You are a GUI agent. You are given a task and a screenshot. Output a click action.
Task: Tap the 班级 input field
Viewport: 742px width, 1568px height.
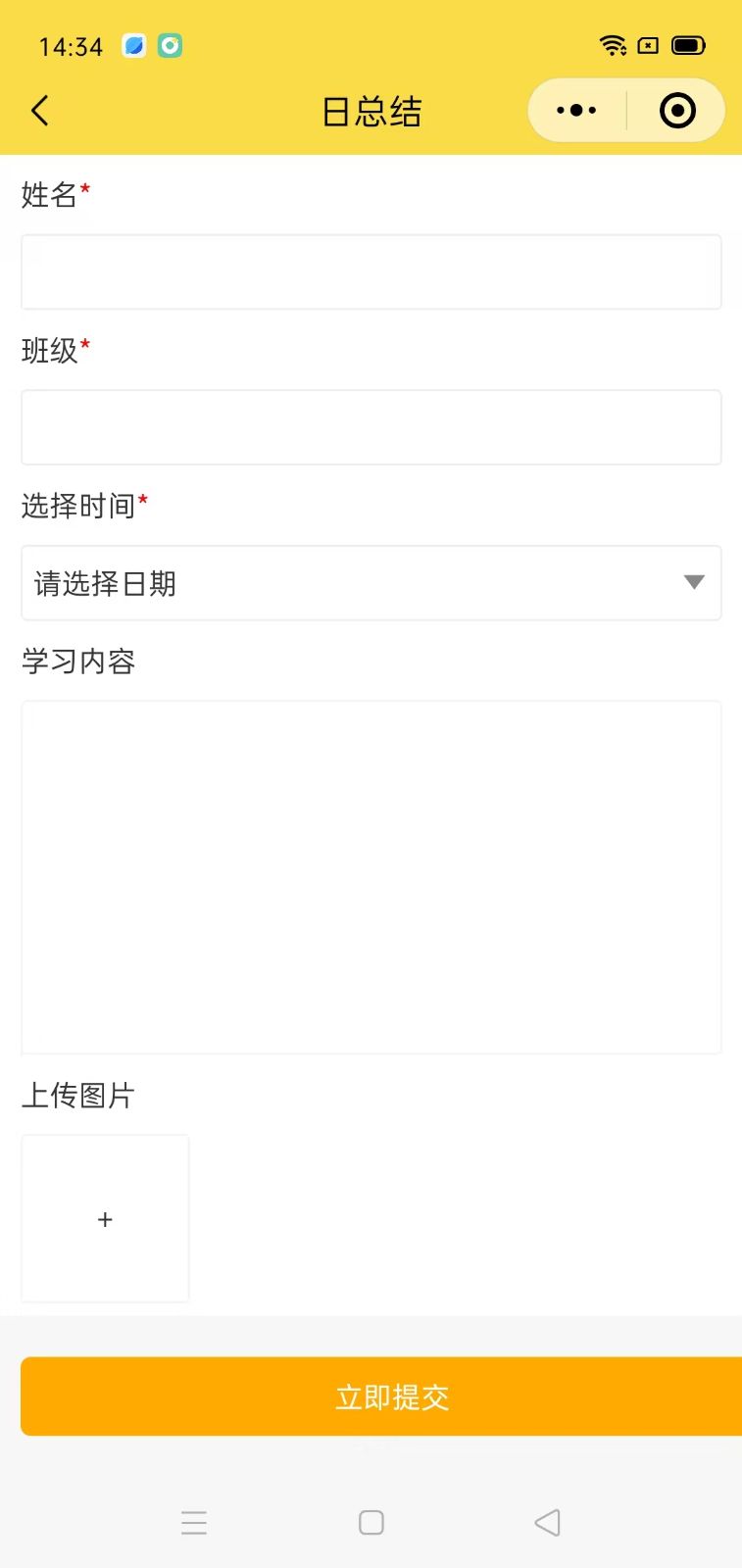click(x=371, y=427)
